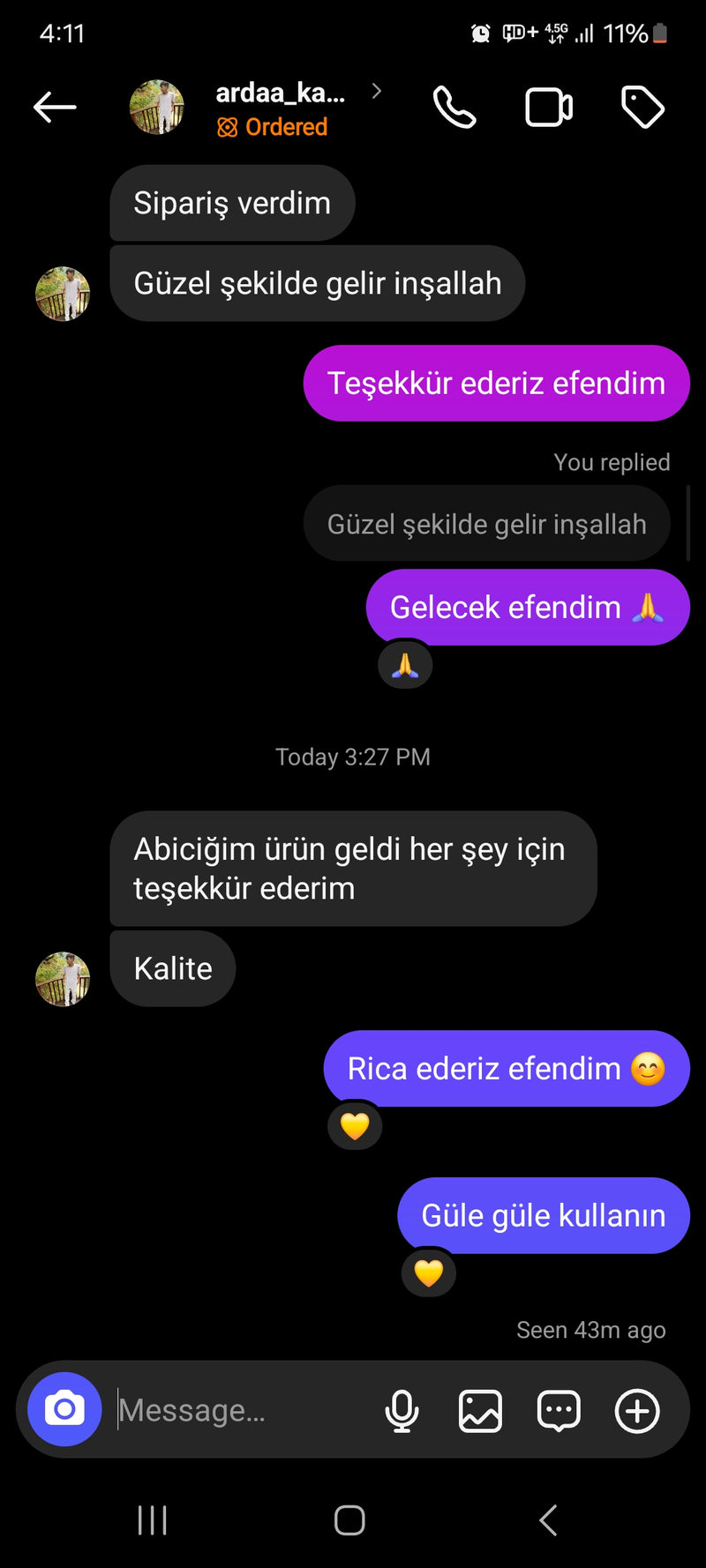Start a voice call
Image resolution: width=706 pixels, height=1568 pixels.
[x=454, y=108]
